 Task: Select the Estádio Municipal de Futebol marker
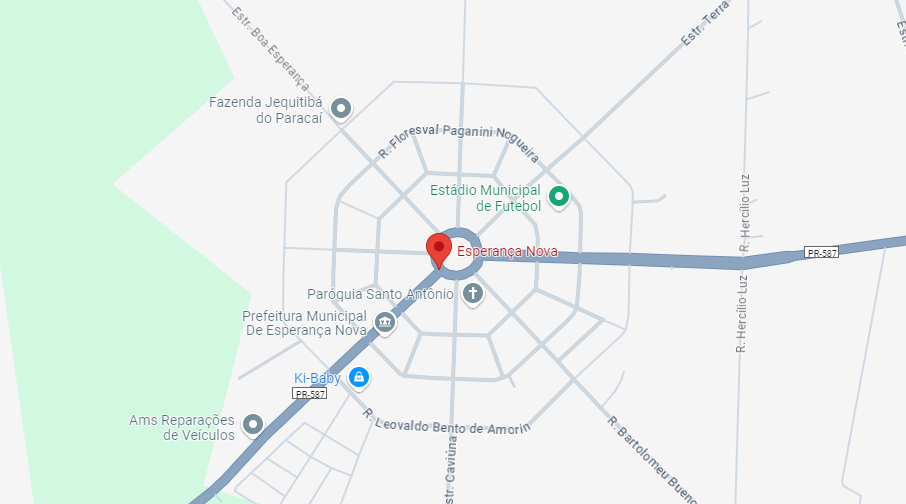(x=559, y=196)
